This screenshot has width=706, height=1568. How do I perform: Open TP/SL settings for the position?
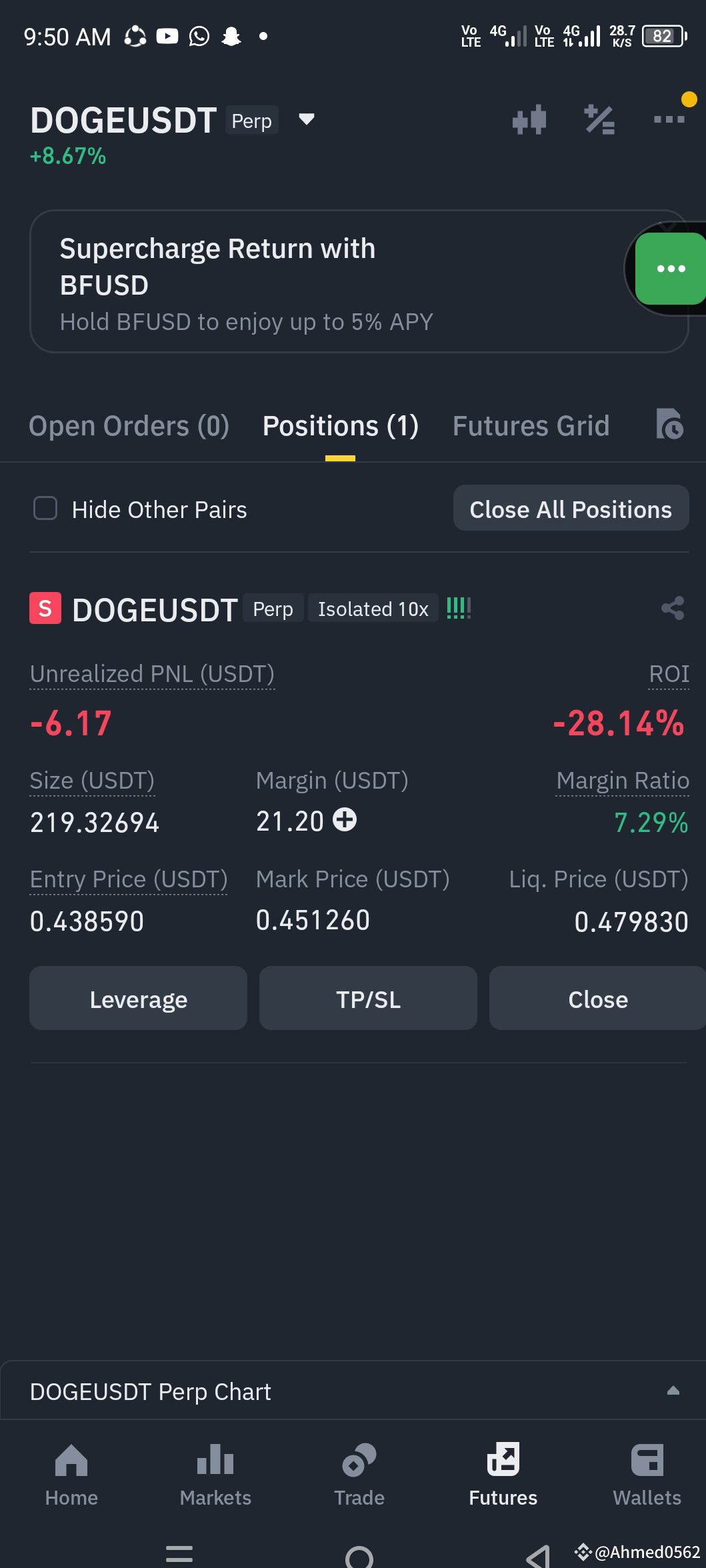point(367,998)
